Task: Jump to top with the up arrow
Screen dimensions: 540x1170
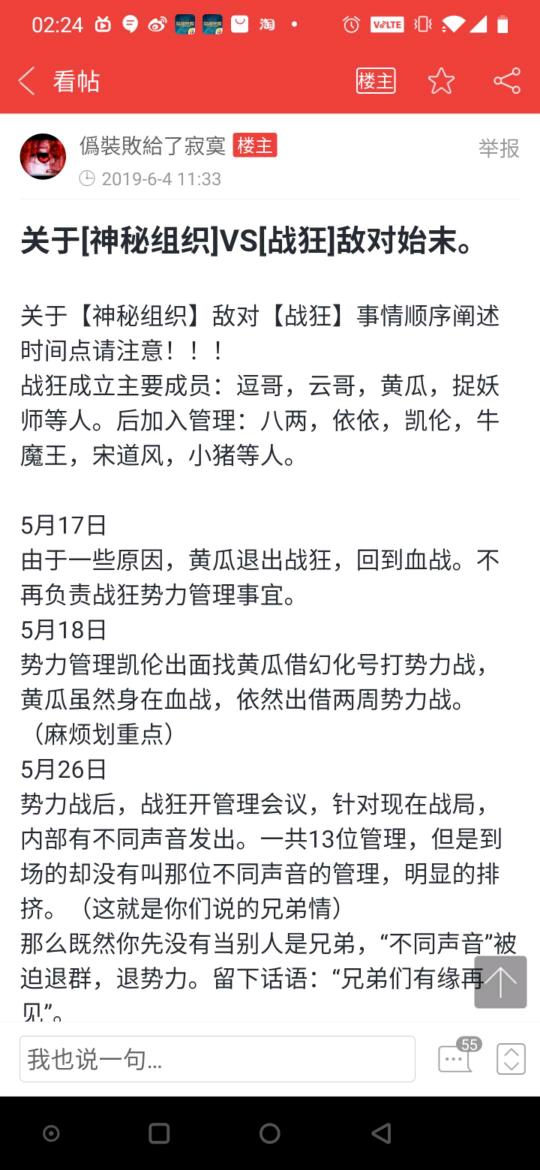Action: (500, 982)
